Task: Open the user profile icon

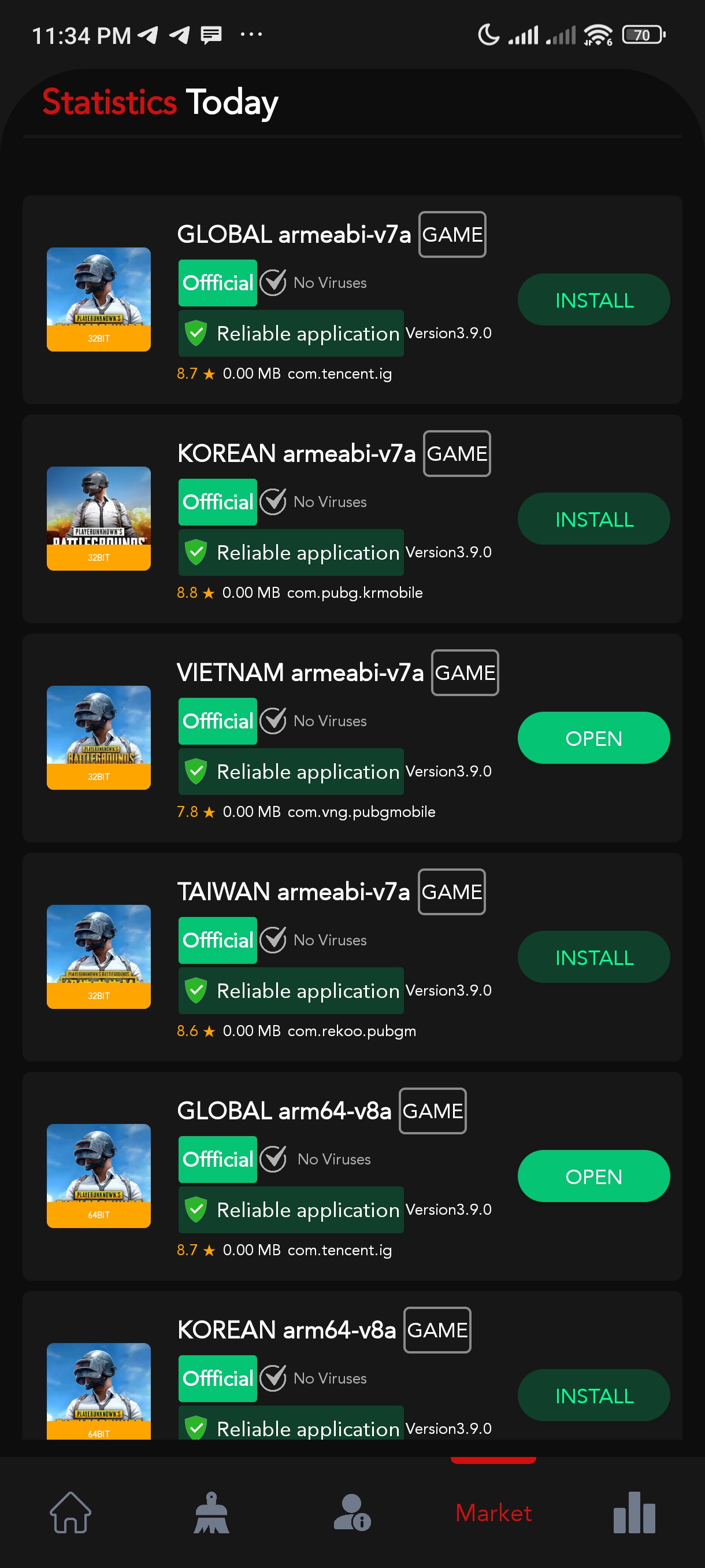Action: pos(352,1514)
